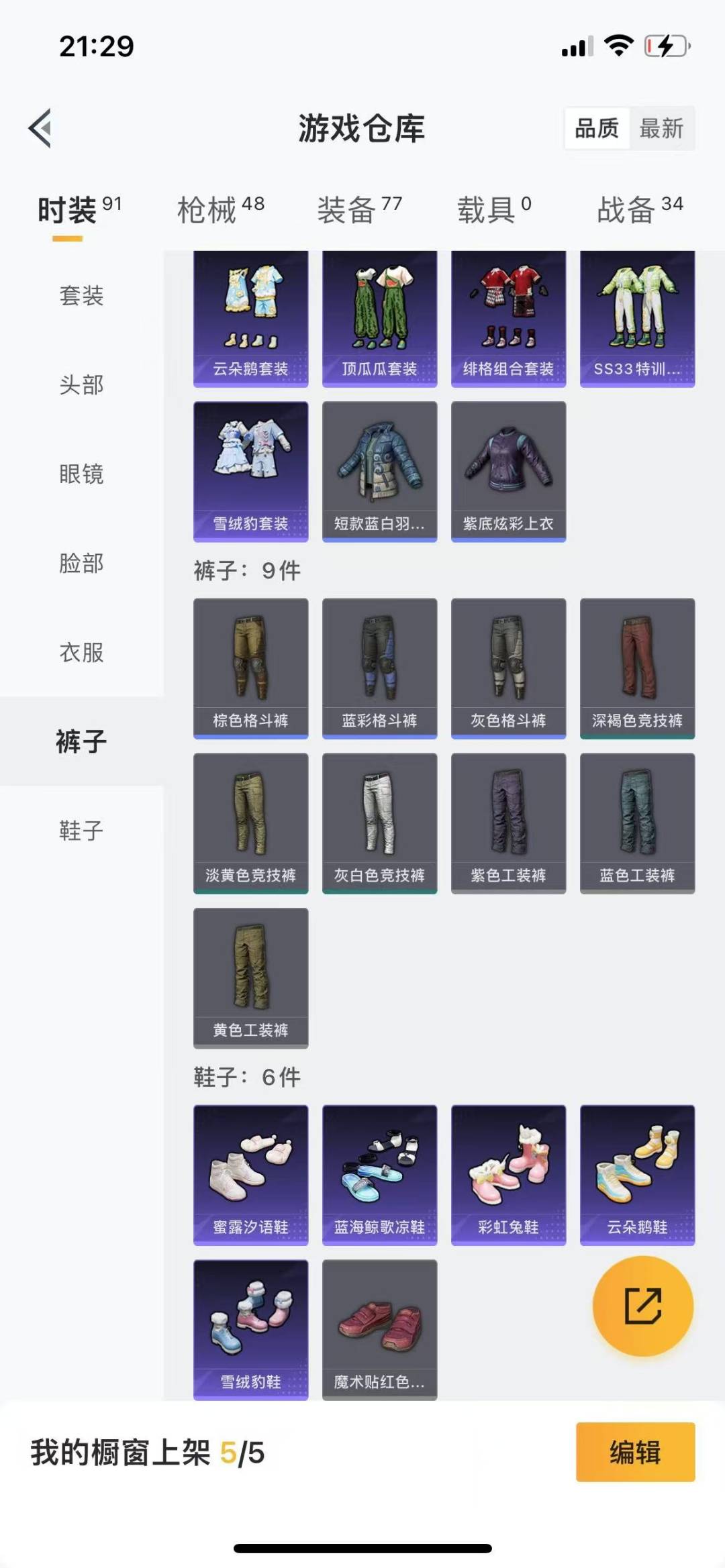Sort items by 最新
The height and width of the screenshot is (1568, 725).
tap(661, 128)
